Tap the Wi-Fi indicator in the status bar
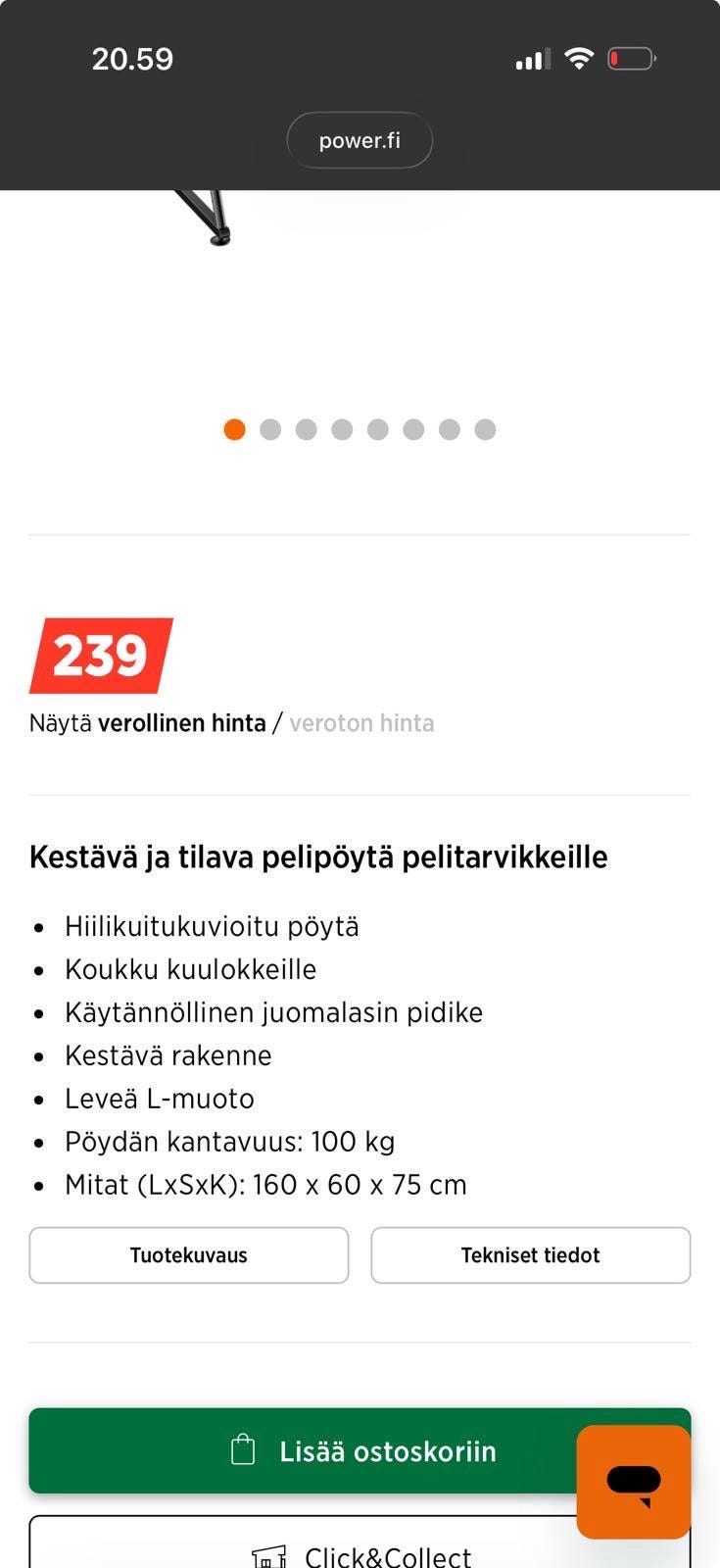 click(x=580, y=58)
